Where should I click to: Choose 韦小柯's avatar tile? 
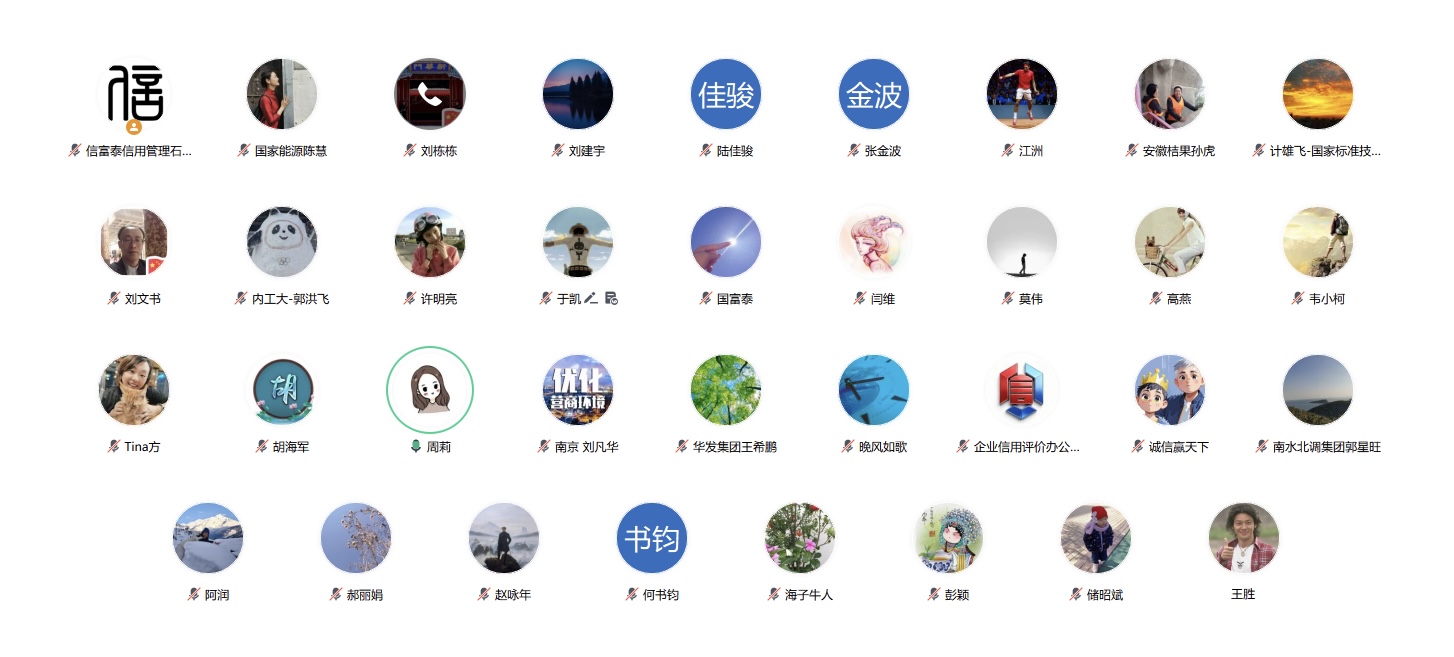1318,242
